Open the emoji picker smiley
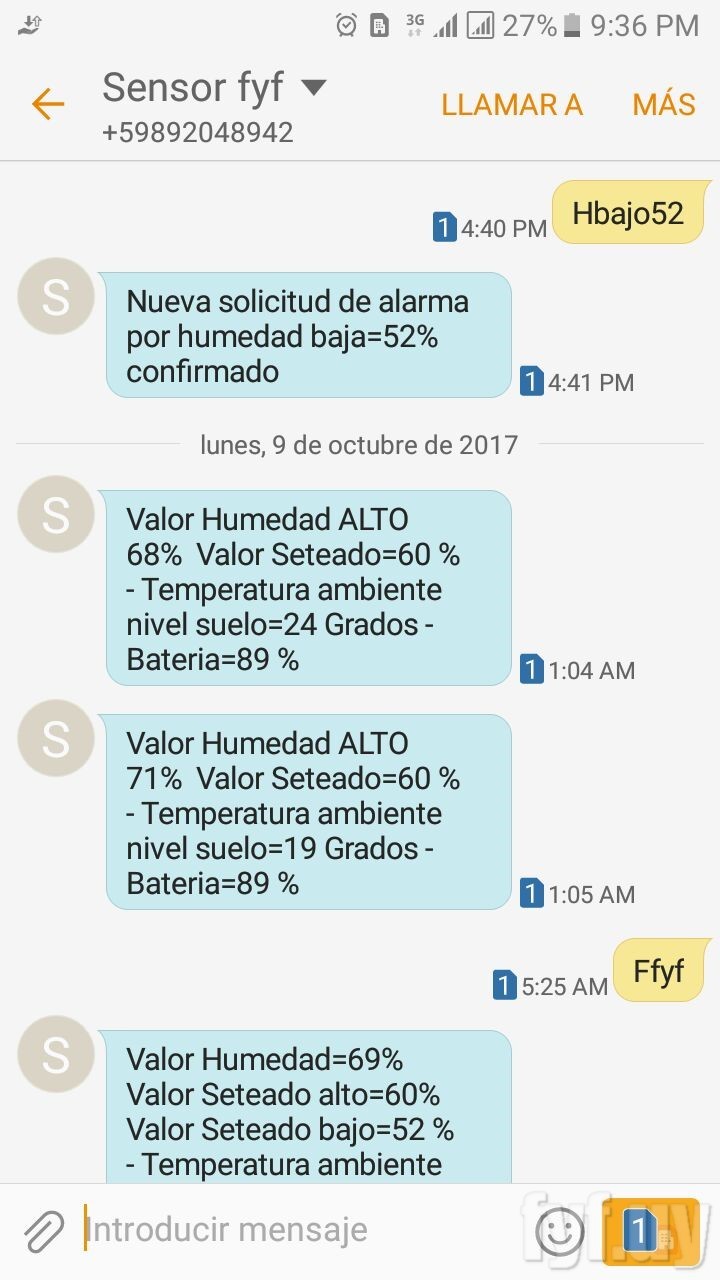The image size is (720, 1280). (x=560, y=1230)
